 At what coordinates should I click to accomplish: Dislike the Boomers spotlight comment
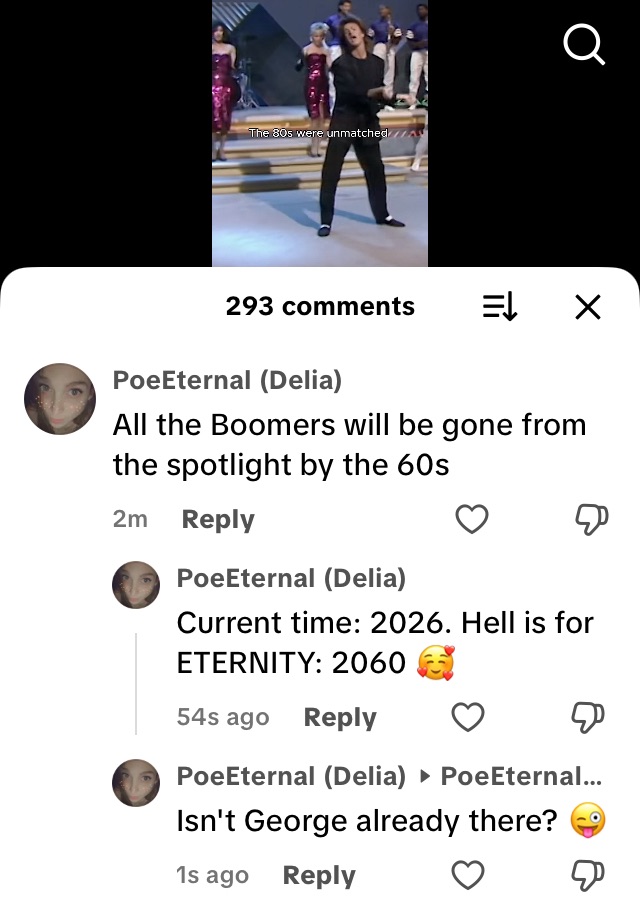[591, 520]
